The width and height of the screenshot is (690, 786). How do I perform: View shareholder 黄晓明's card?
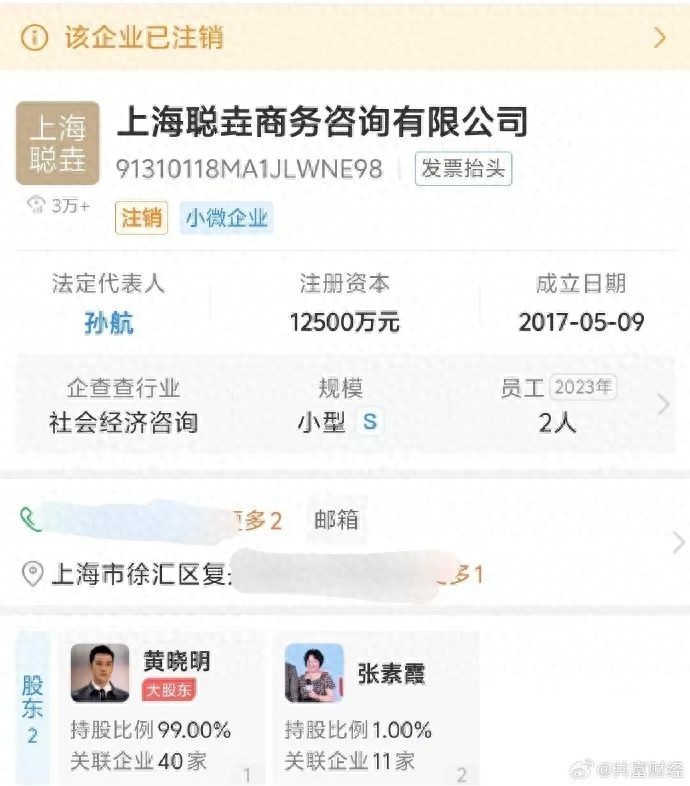point(160,707)
